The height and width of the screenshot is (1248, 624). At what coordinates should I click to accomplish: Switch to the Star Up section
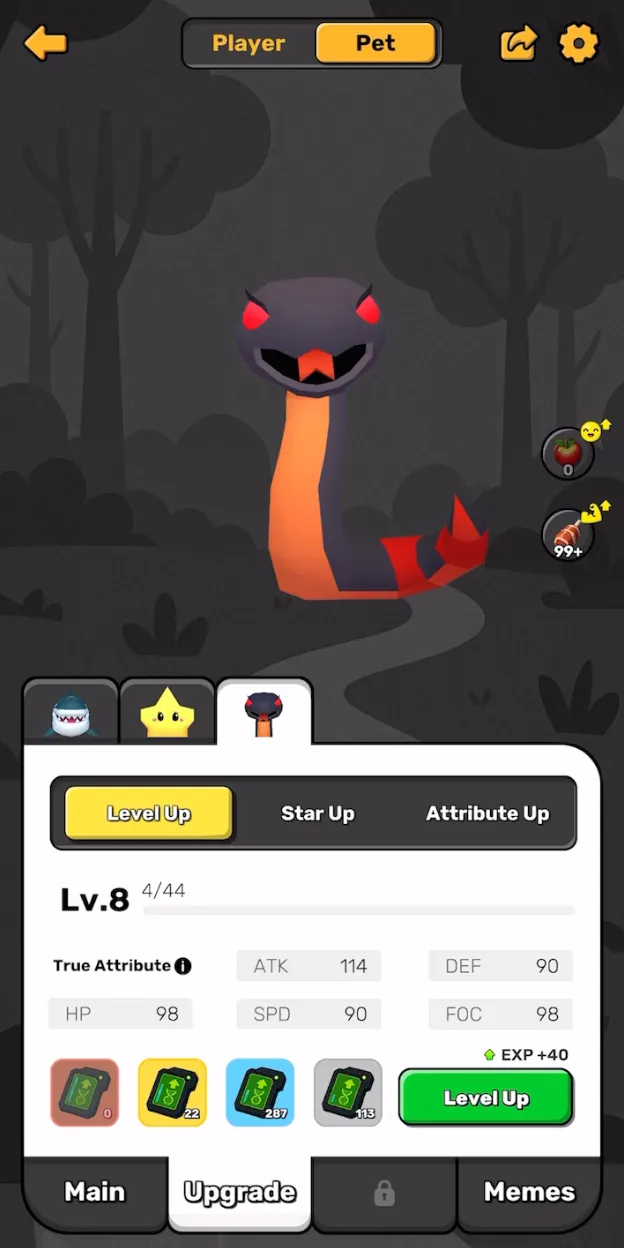pos(317,813)
